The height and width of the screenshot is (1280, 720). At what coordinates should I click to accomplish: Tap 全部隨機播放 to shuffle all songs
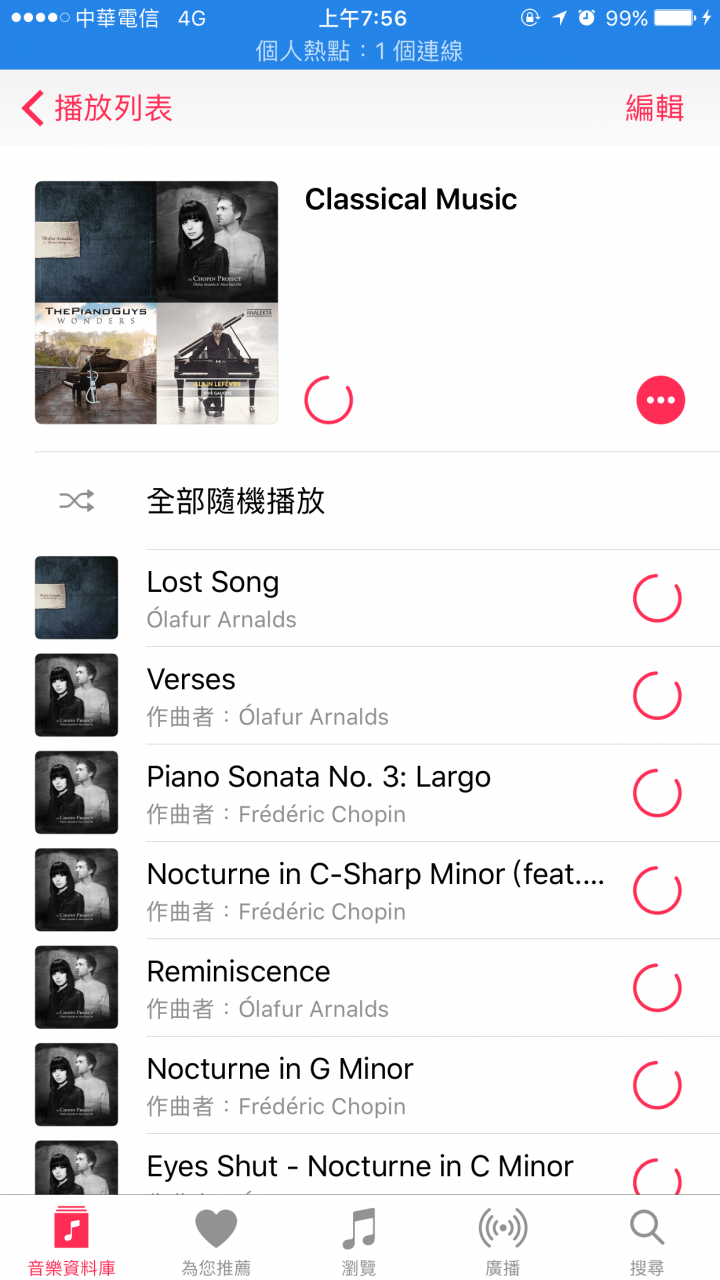pos(237,500)
